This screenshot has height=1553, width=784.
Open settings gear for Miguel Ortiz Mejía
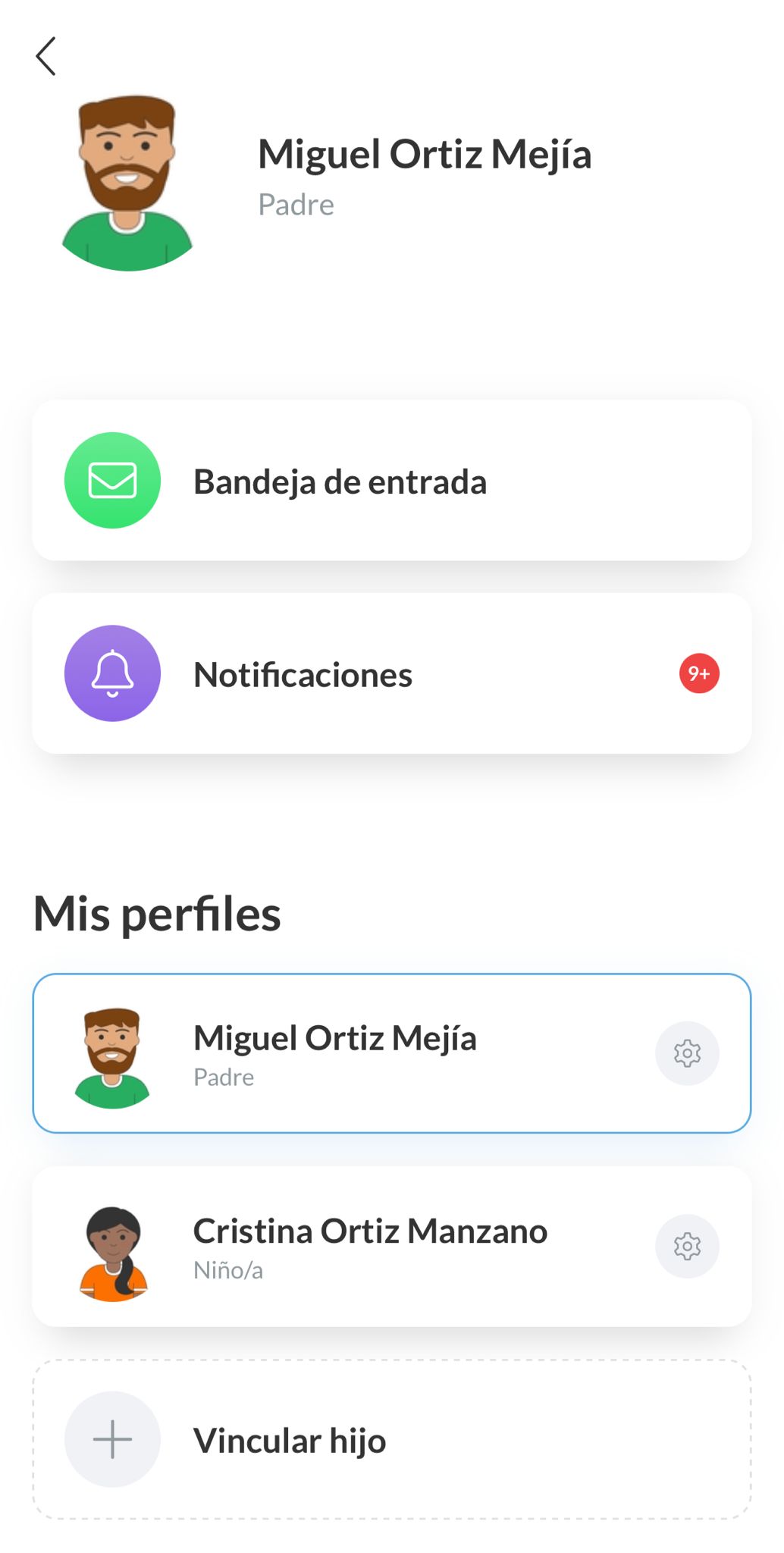pos(686,1053)
